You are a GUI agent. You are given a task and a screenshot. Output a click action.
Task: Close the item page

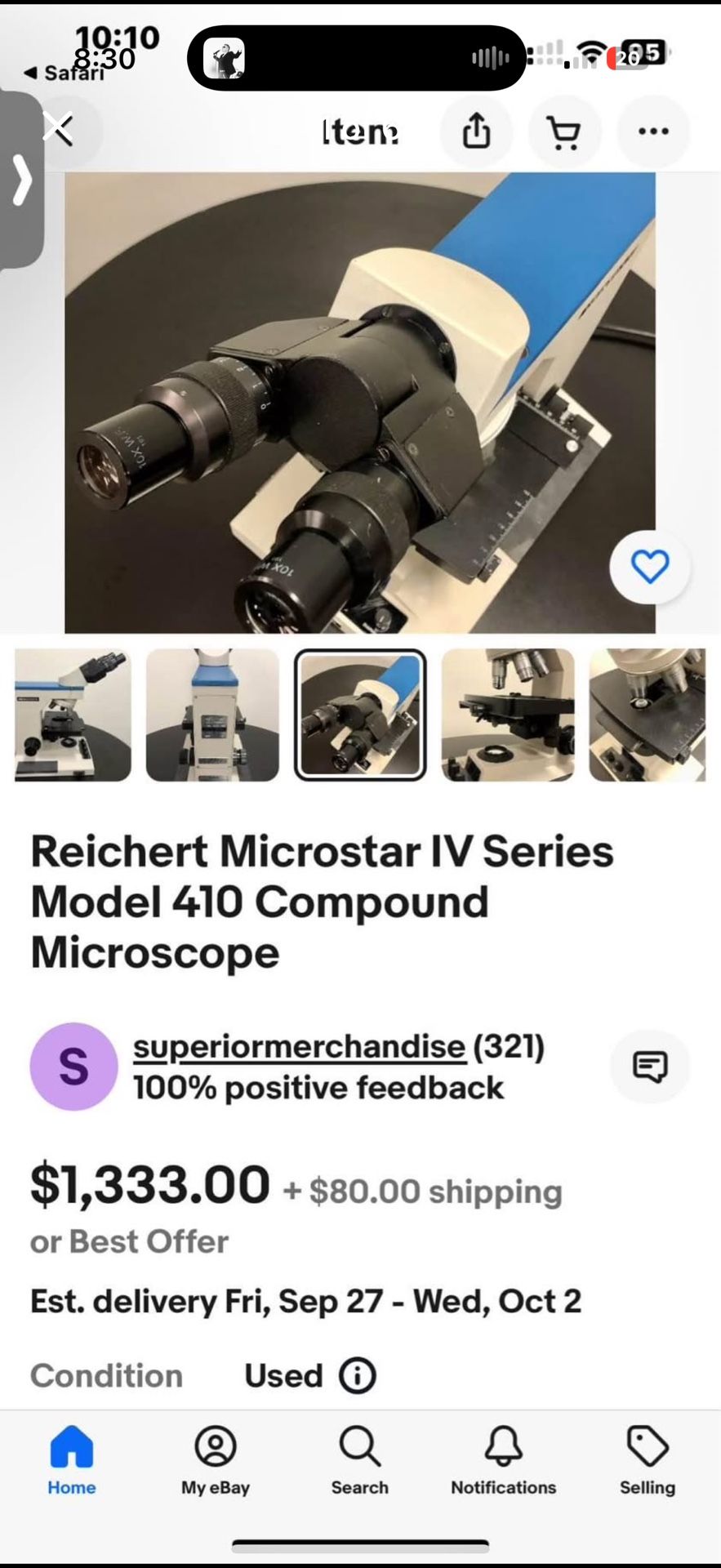point(59,128)
